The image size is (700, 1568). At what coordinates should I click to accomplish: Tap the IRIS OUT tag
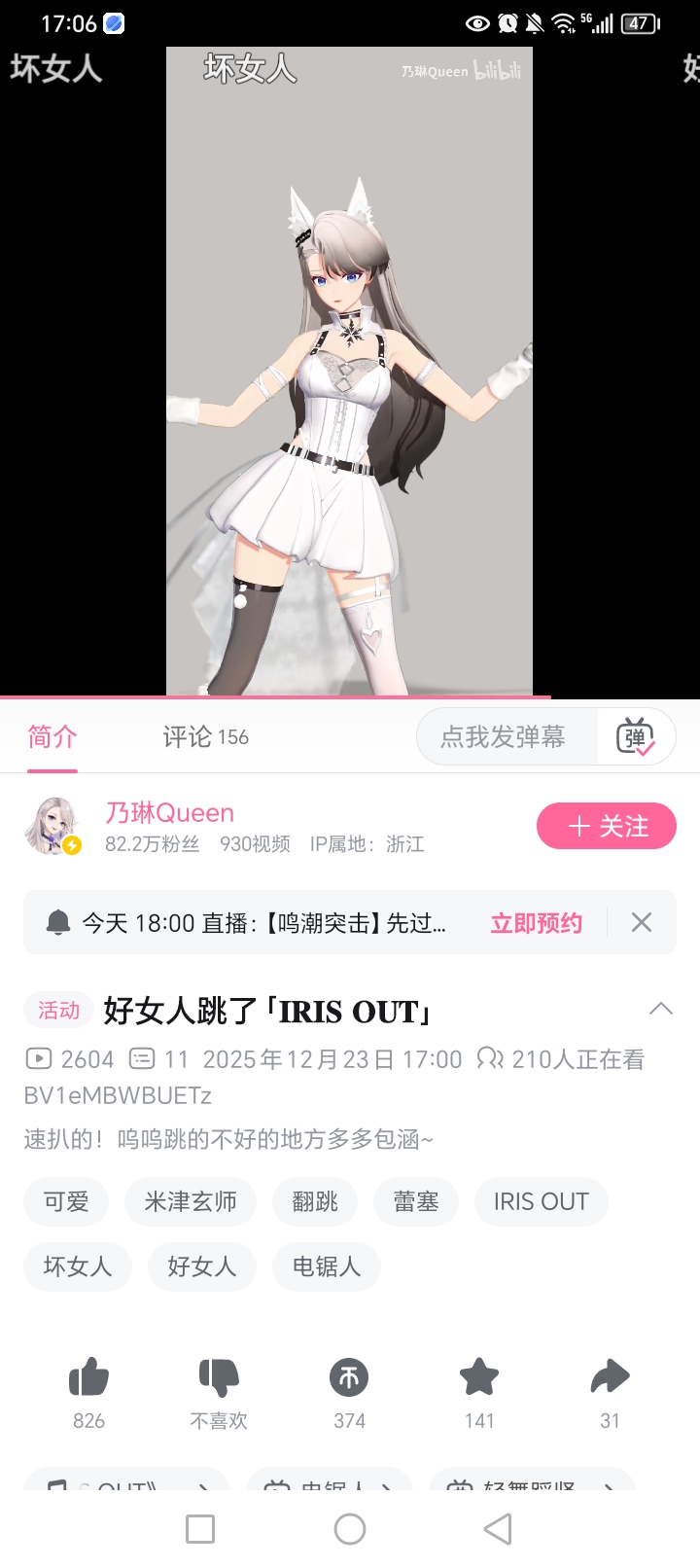541,1202
